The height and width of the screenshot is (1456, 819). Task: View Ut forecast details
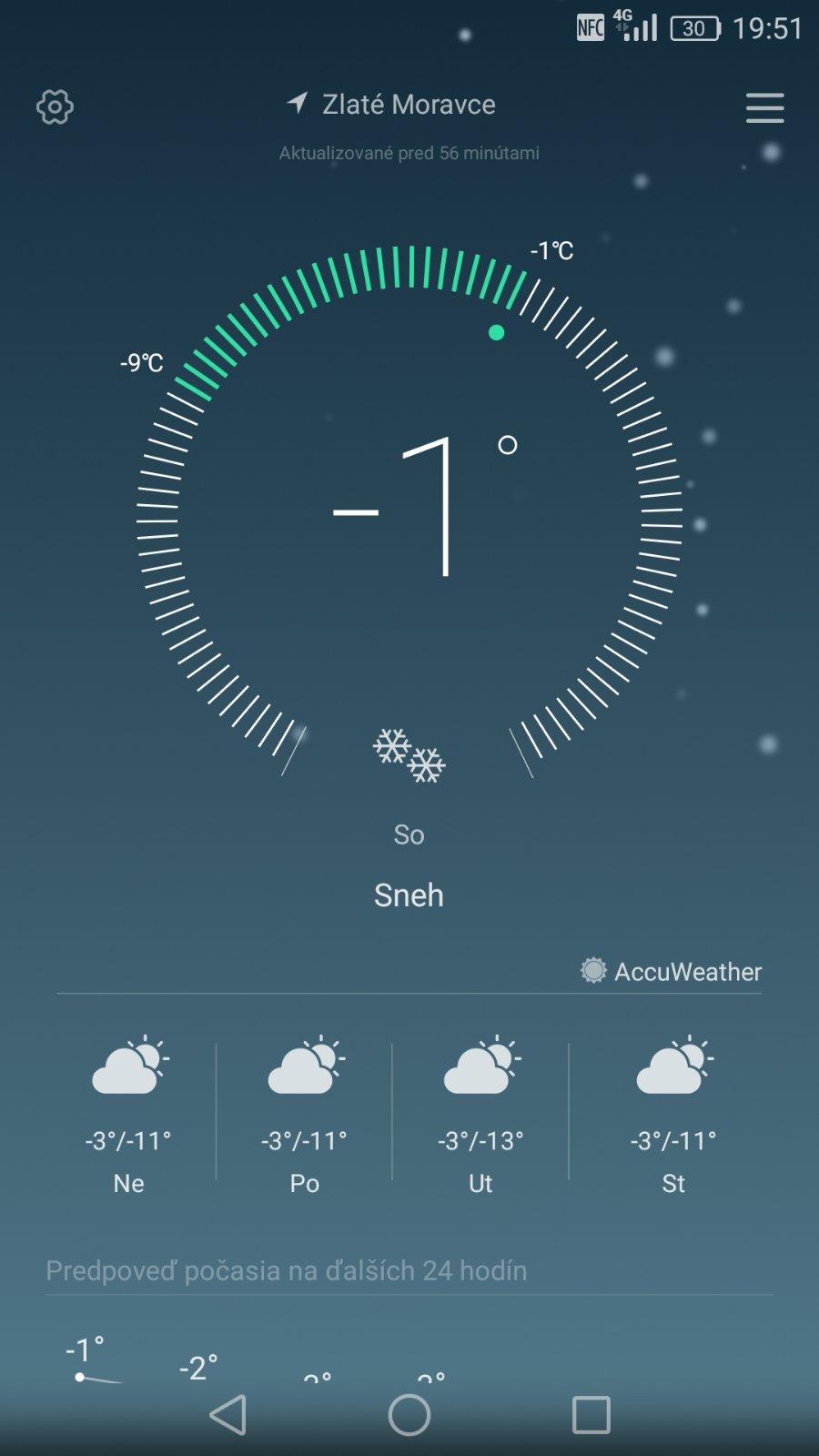[480, 1112]
